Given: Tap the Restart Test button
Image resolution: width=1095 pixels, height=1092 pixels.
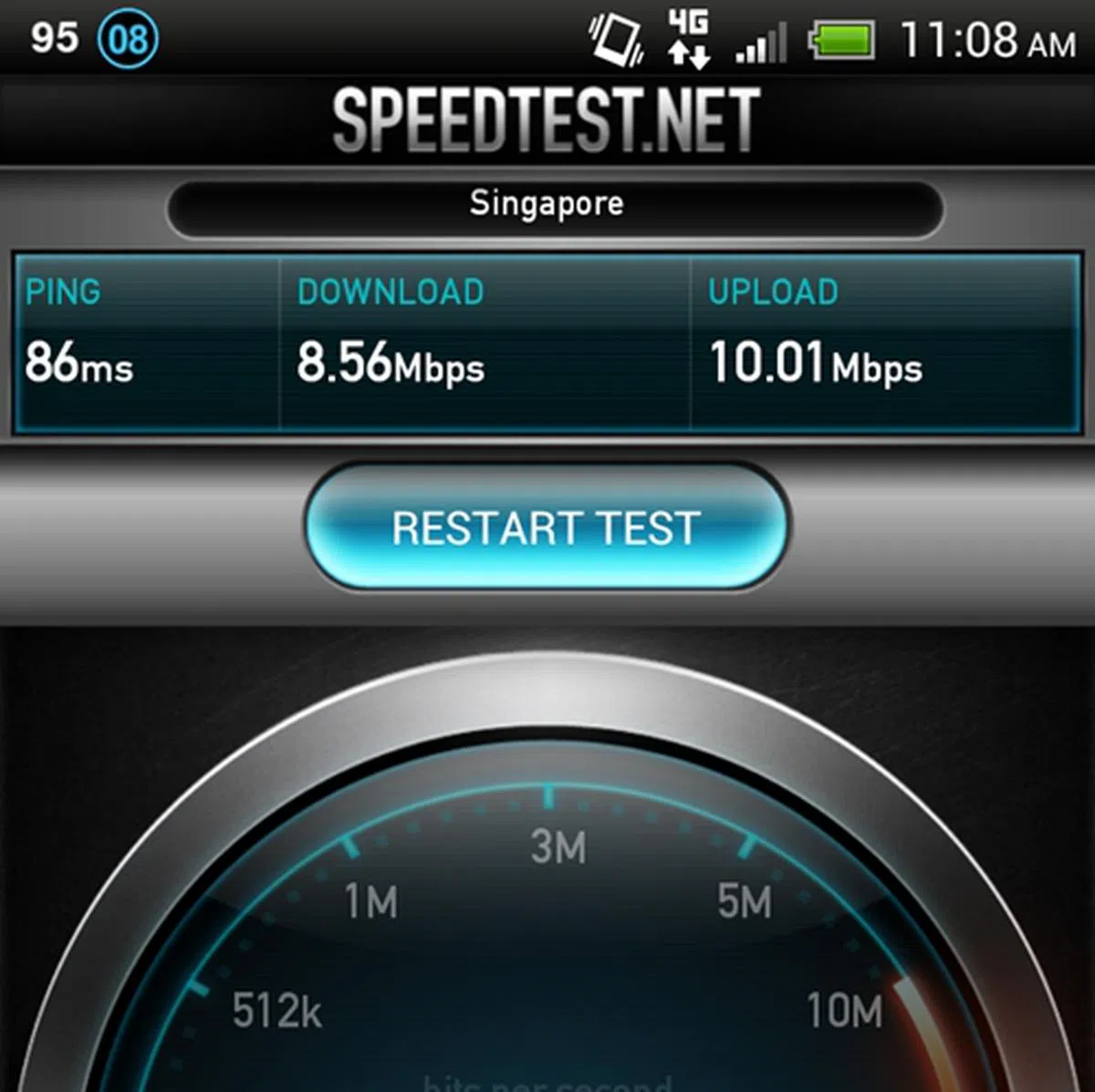Looking at the screenshot, I should [547, 528].
